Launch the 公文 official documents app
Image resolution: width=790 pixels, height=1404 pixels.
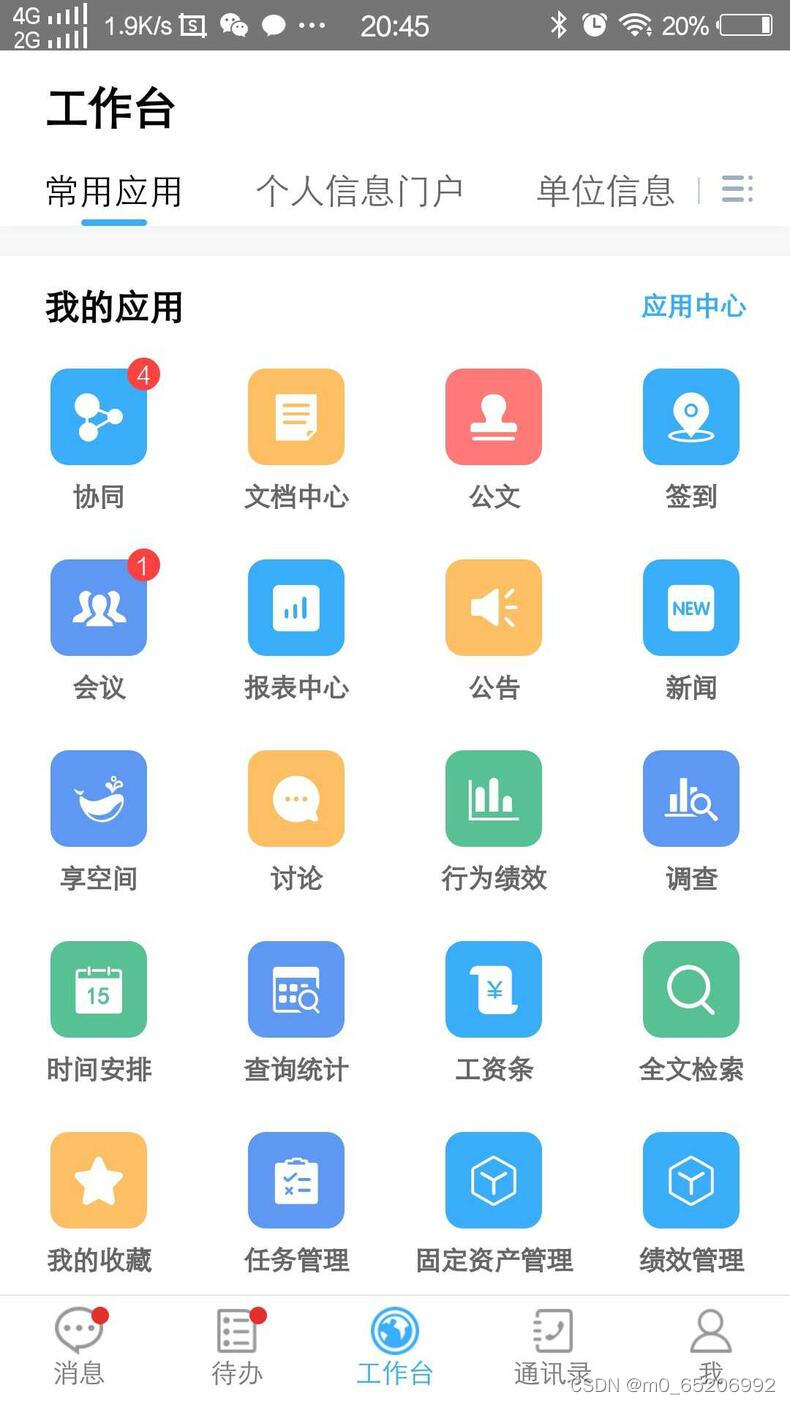click(493, 417)
